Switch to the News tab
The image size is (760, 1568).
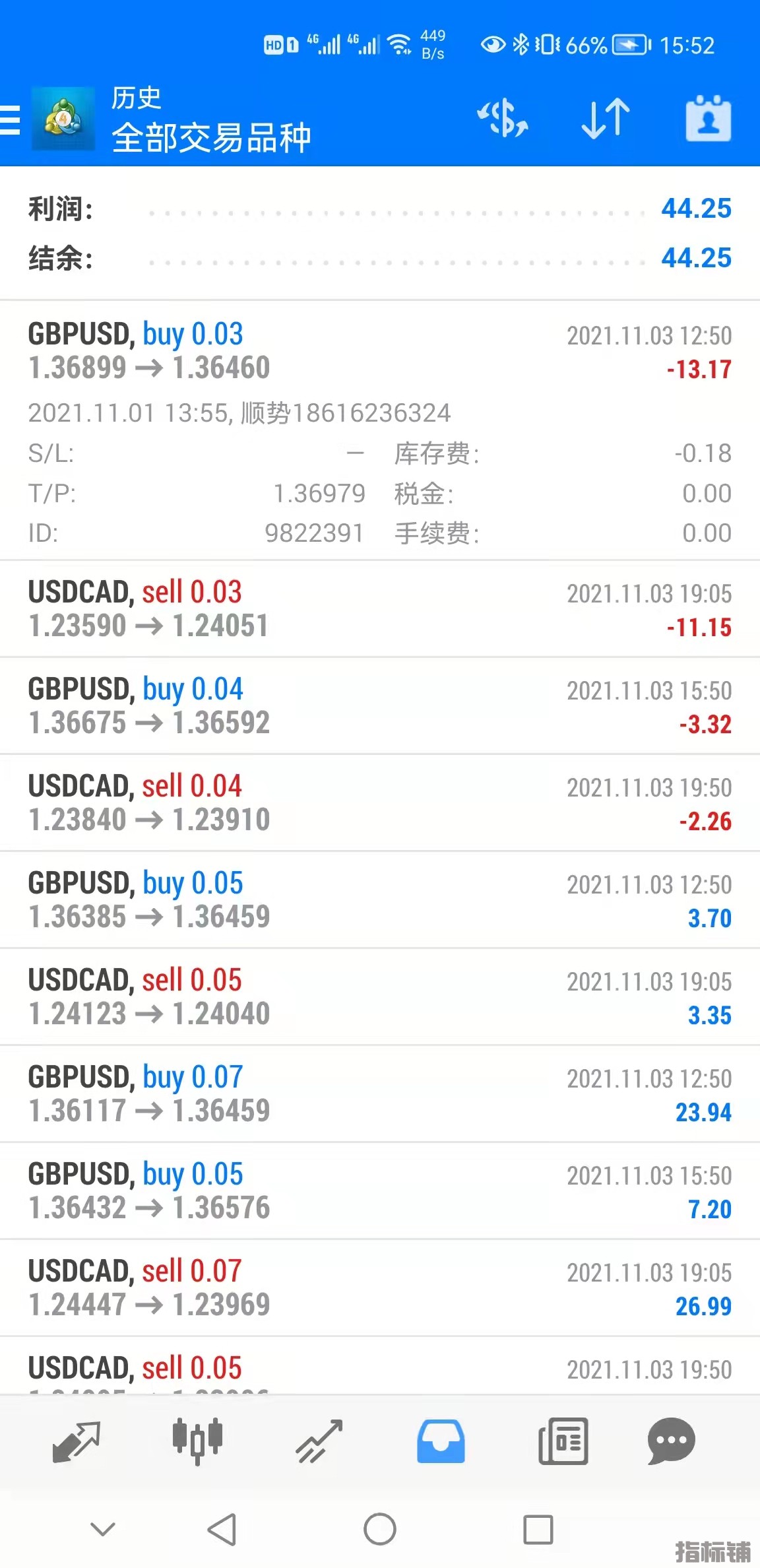click(x=563, y=1442)
